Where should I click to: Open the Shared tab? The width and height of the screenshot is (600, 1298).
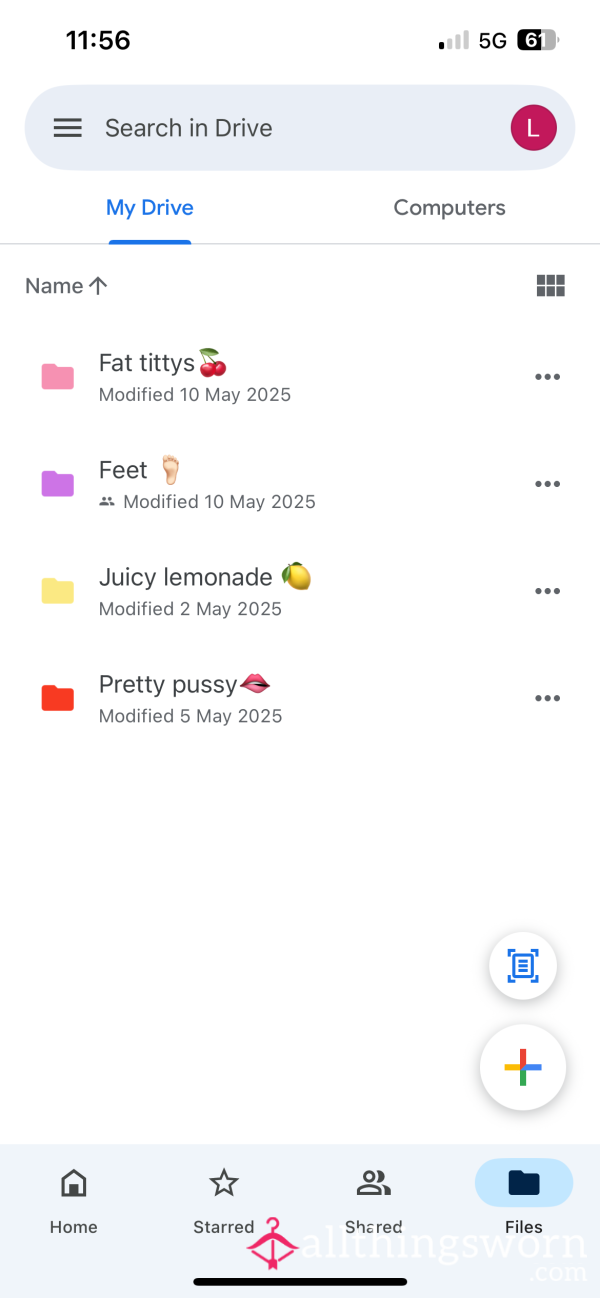click(x=374, y=1199)
